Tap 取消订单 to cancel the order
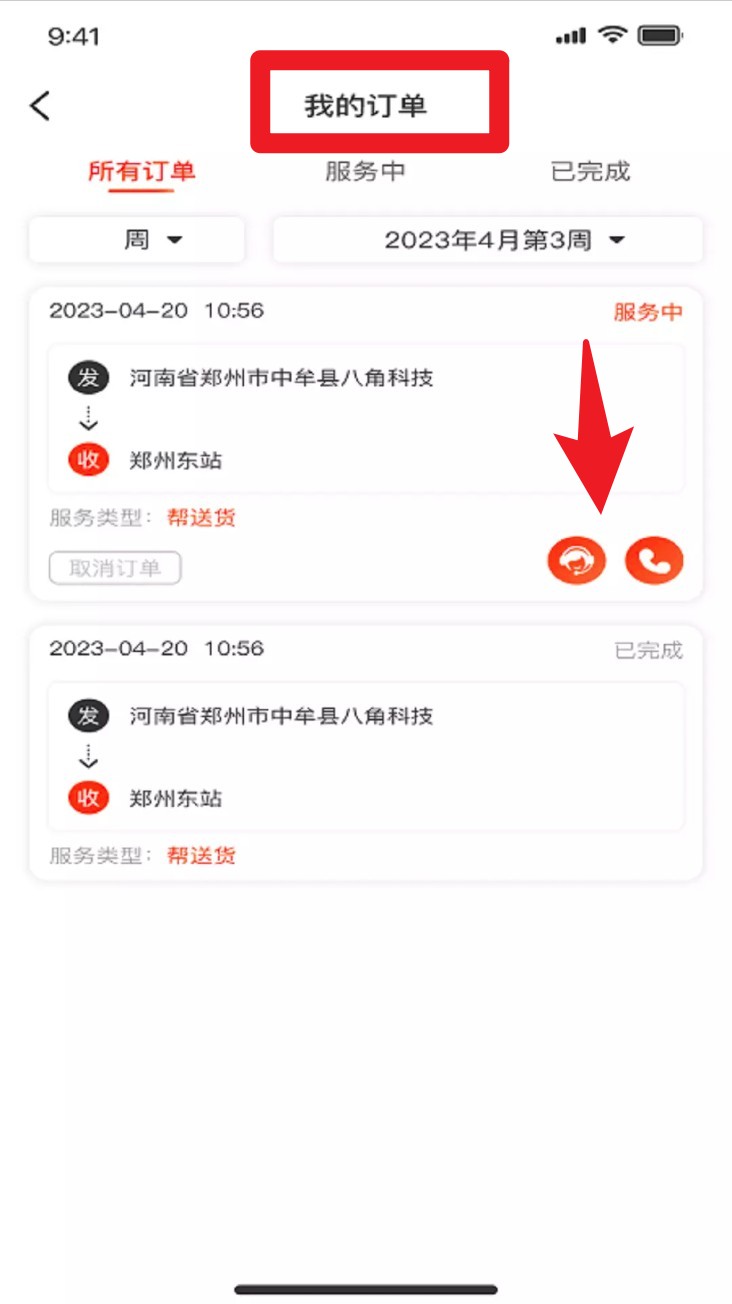732x1304 pixels. (x=115, y=569)
